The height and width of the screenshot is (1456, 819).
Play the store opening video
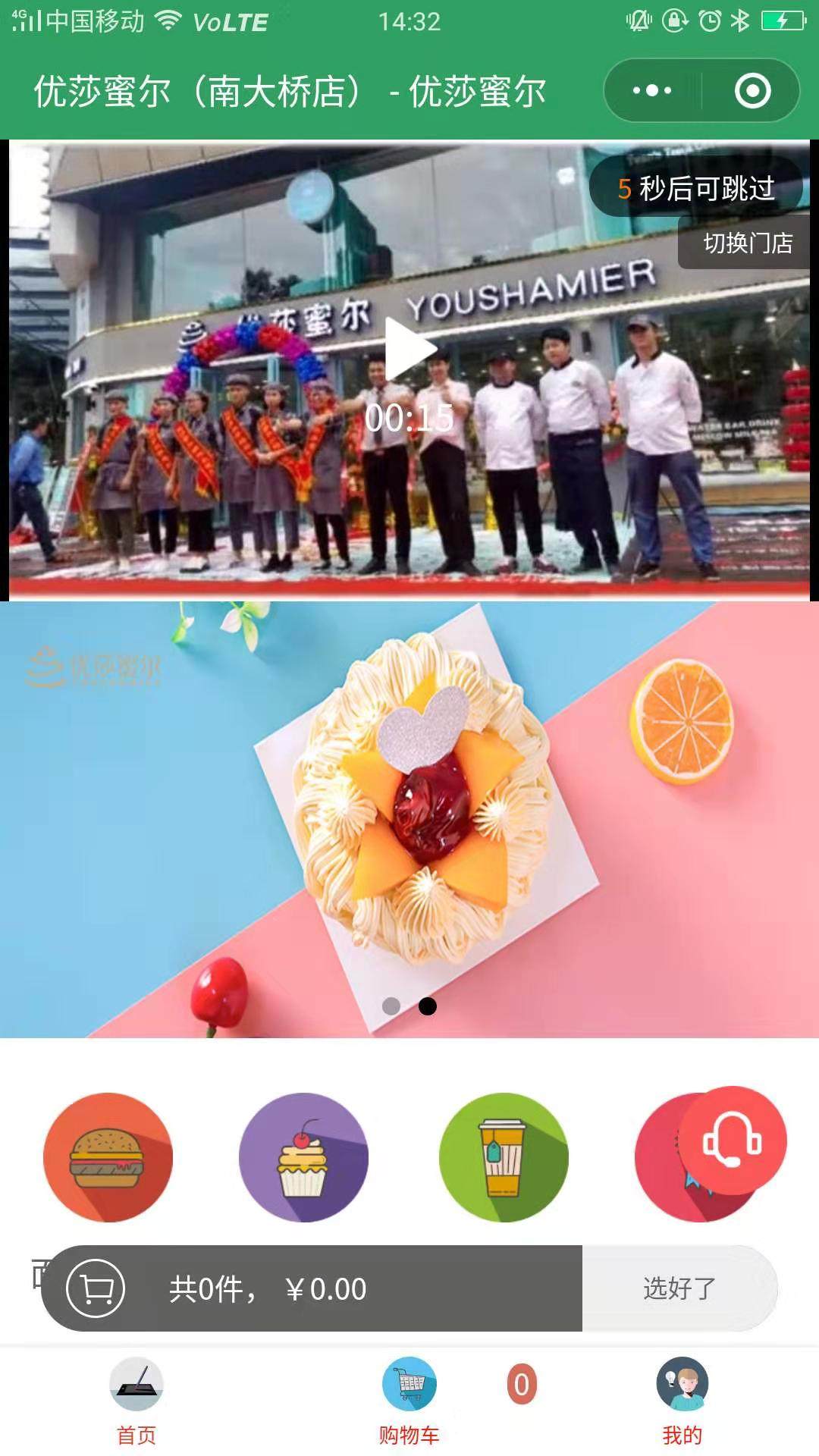(409, 350)
